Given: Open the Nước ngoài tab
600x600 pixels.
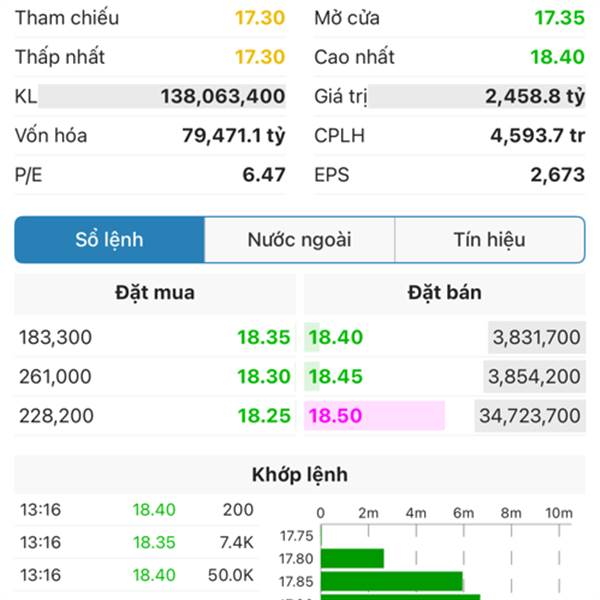Looking at the screenshot, I should pos(299,240).
